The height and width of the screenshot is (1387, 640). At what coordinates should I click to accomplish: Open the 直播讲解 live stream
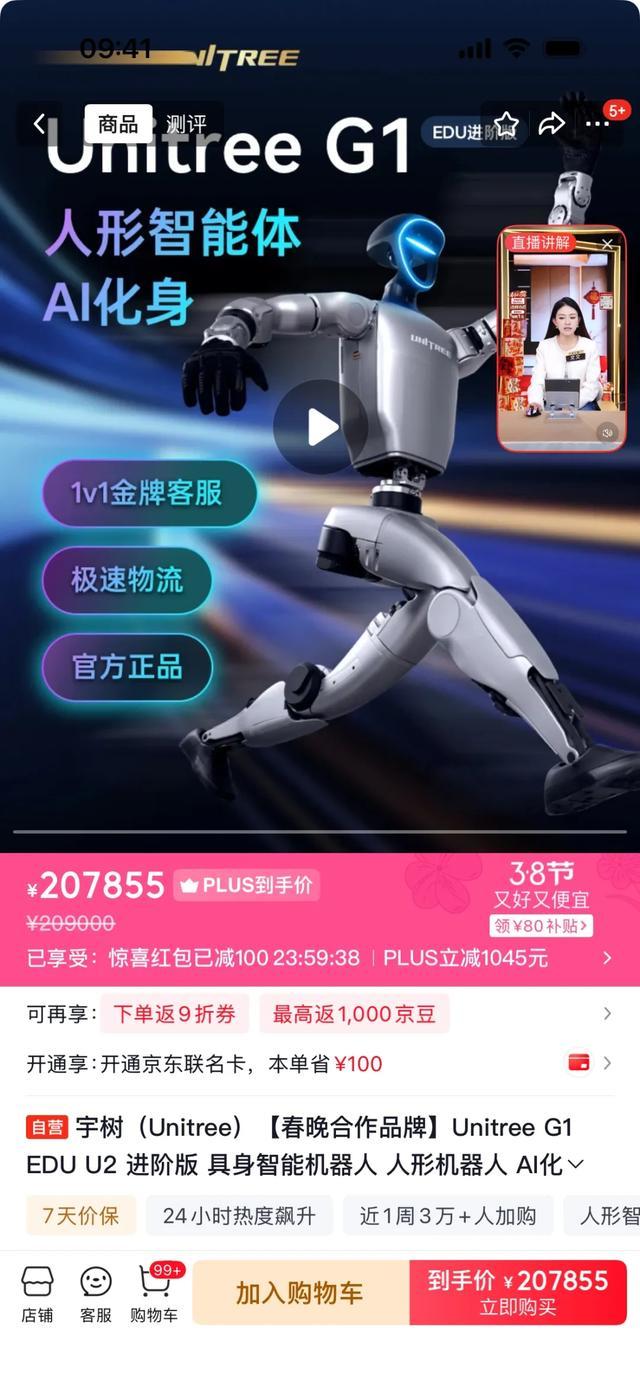click(560, 350)
